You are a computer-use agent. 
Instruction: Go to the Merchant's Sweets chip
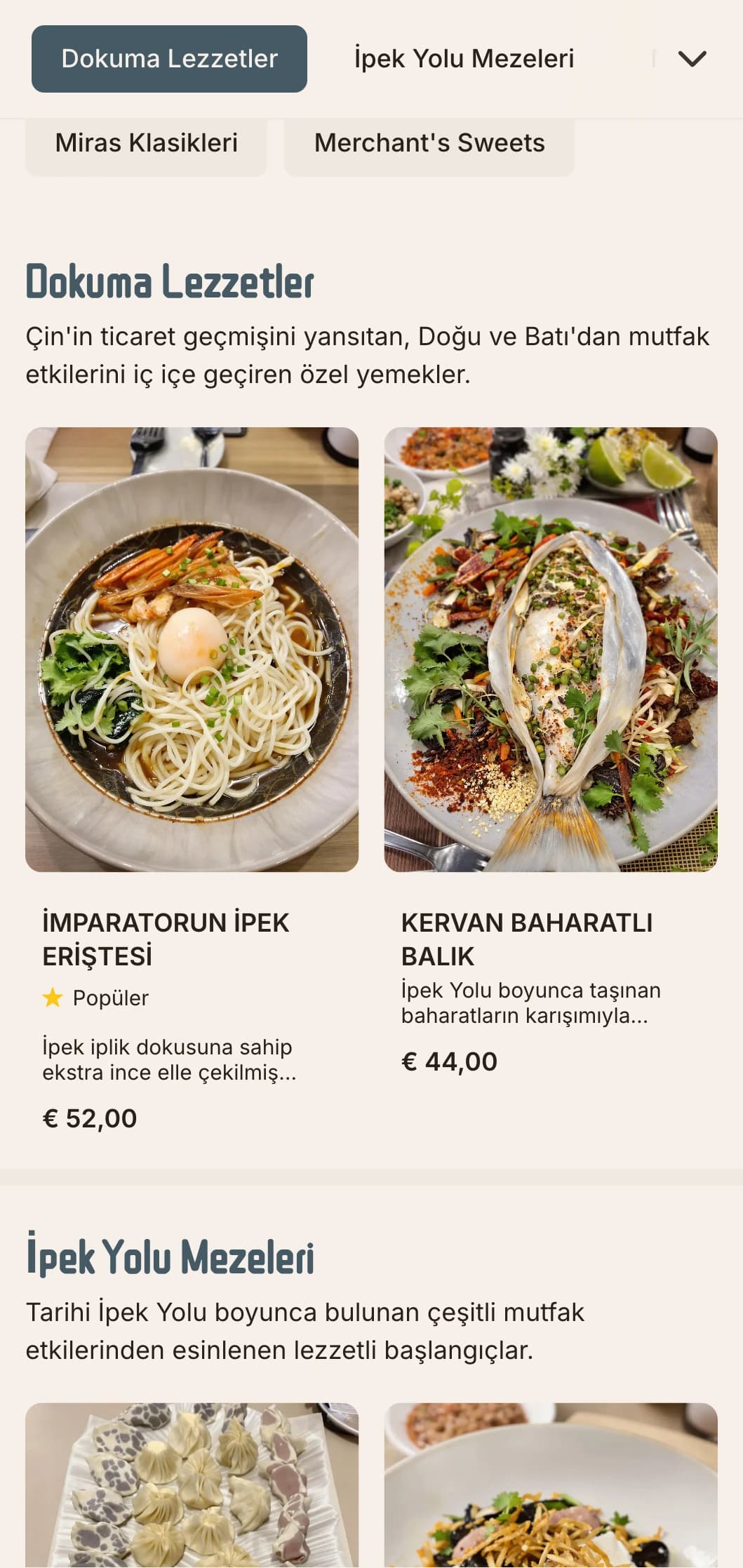click(429, 144)
